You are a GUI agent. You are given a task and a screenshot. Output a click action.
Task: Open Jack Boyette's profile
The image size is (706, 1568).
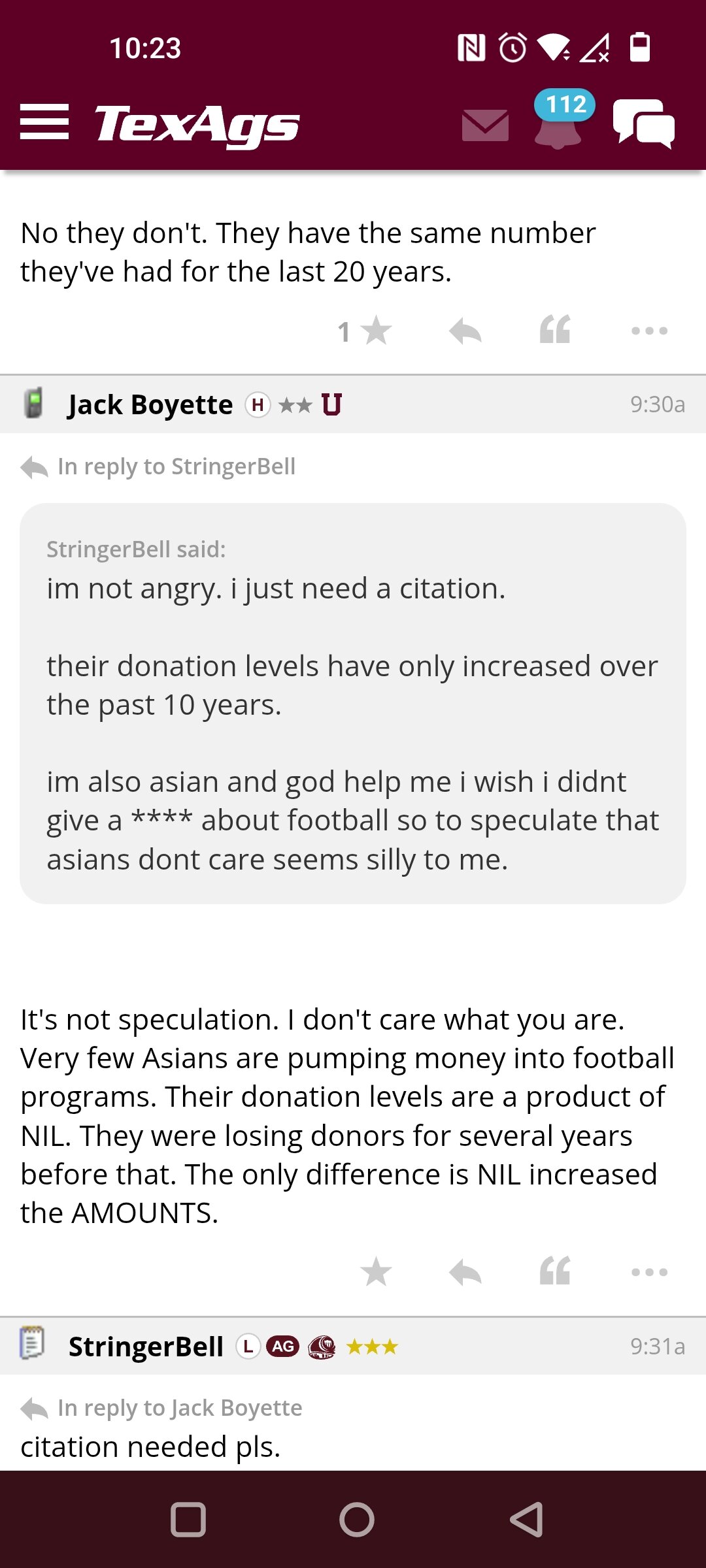[150, 404]
